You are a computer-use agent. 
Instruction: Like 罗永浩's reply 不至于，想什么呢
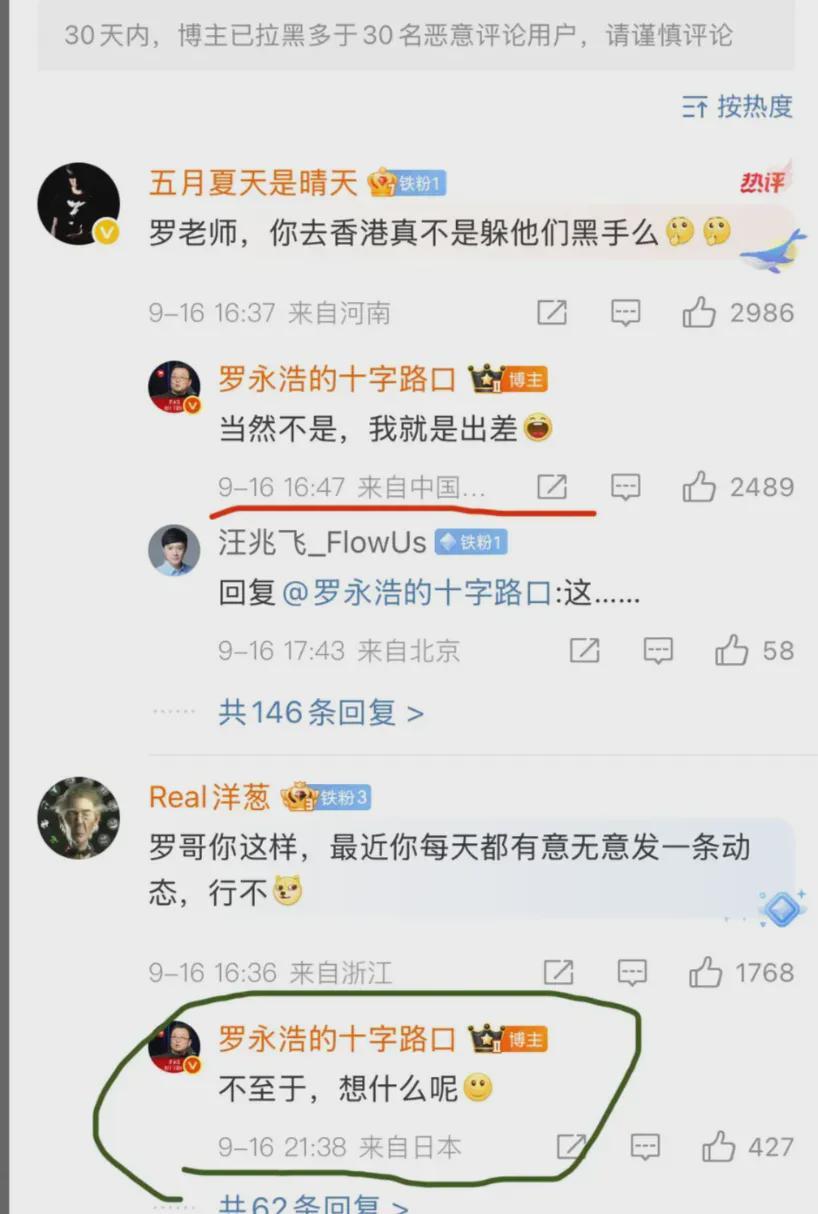718,1146
